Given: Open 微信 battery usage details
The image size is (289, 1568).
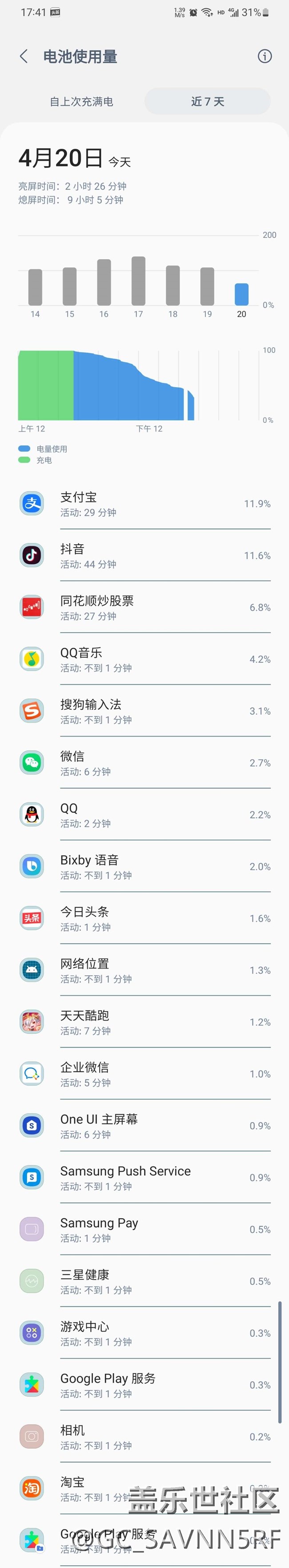Looking at the screenshot, I should (144, 763).
